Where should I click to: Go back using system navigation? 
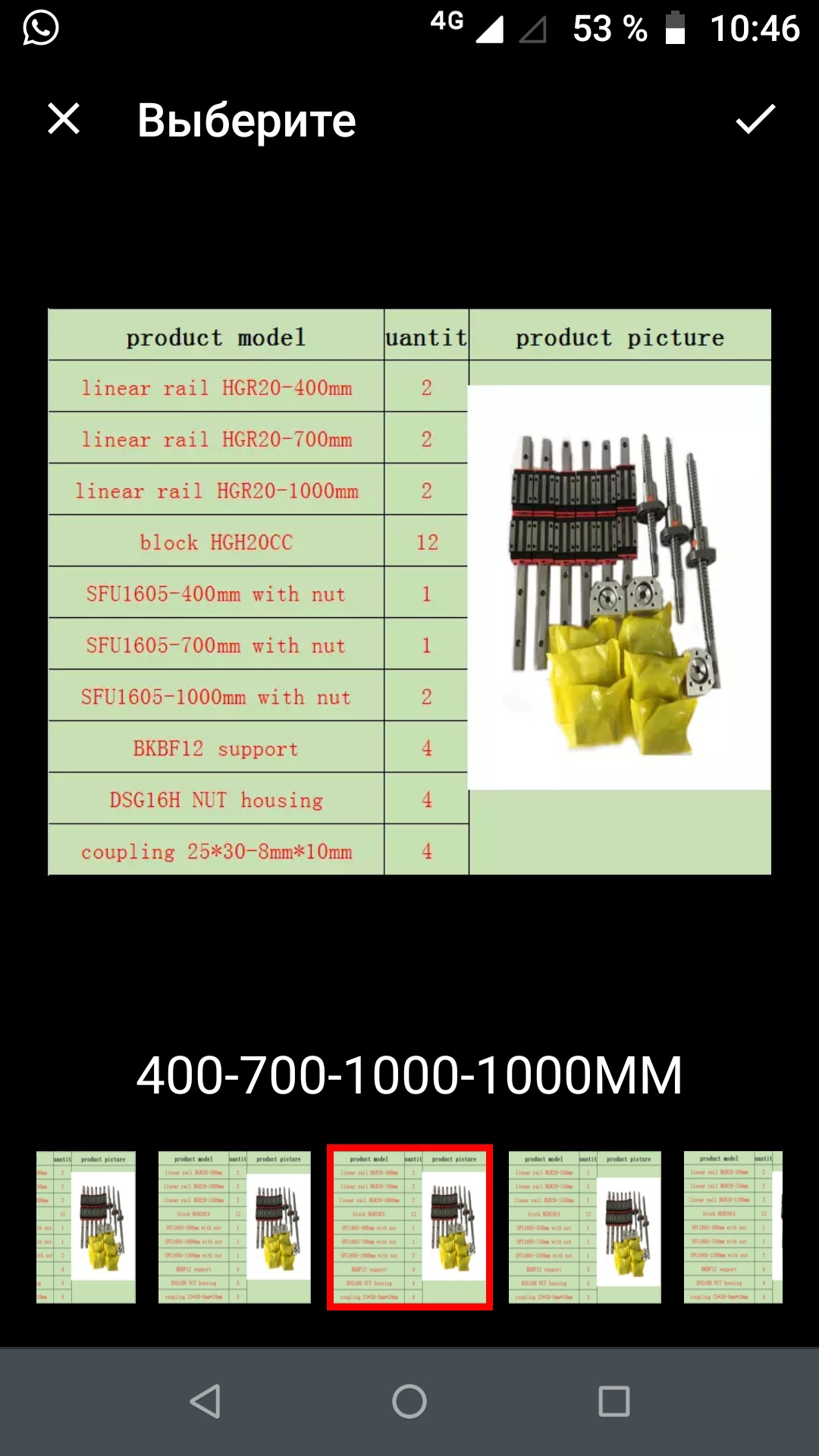(x=205, y=1401)
